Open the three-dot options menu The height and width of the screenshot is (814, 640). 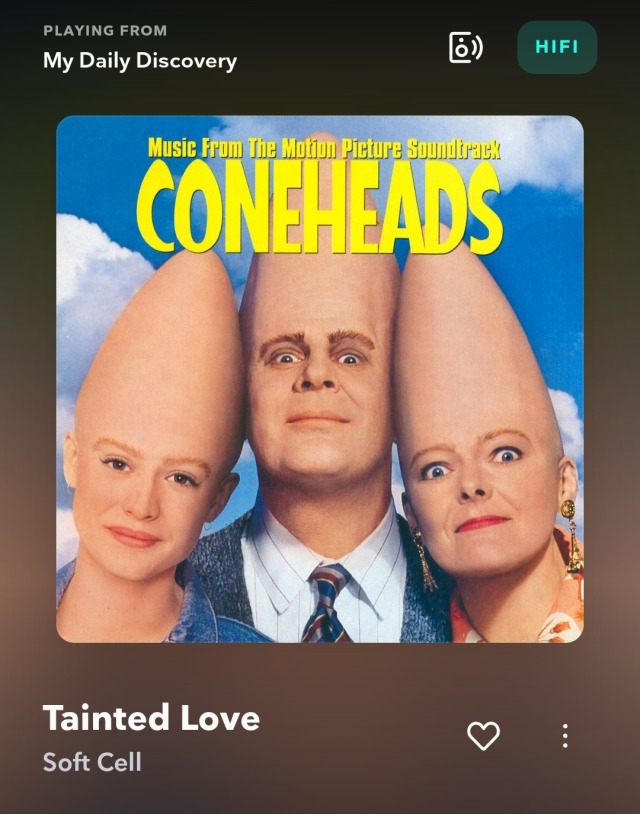click(x=565, y=736)
